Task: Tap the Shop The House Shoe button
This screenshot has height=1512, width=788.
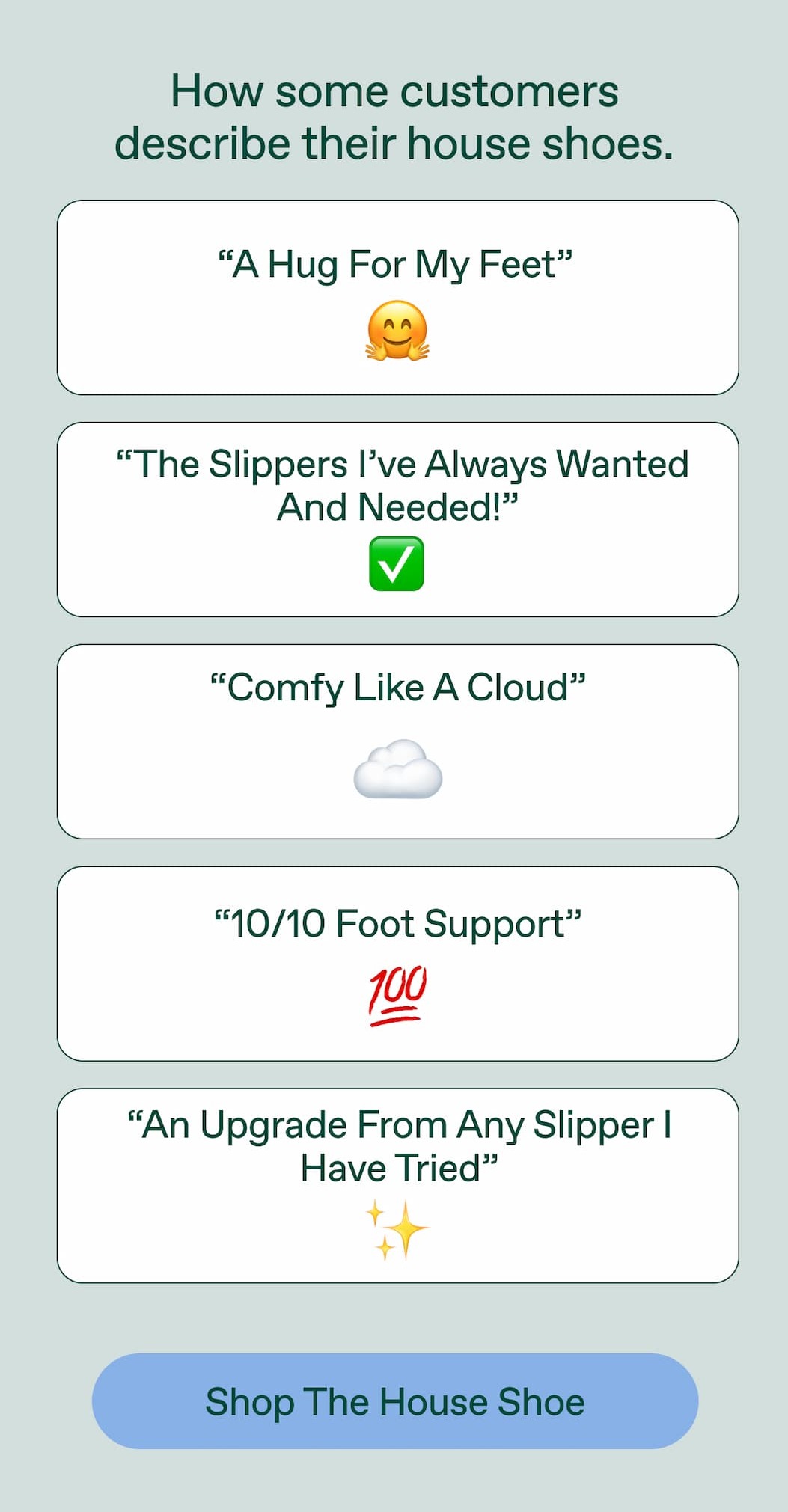Action: point(394,1401)
